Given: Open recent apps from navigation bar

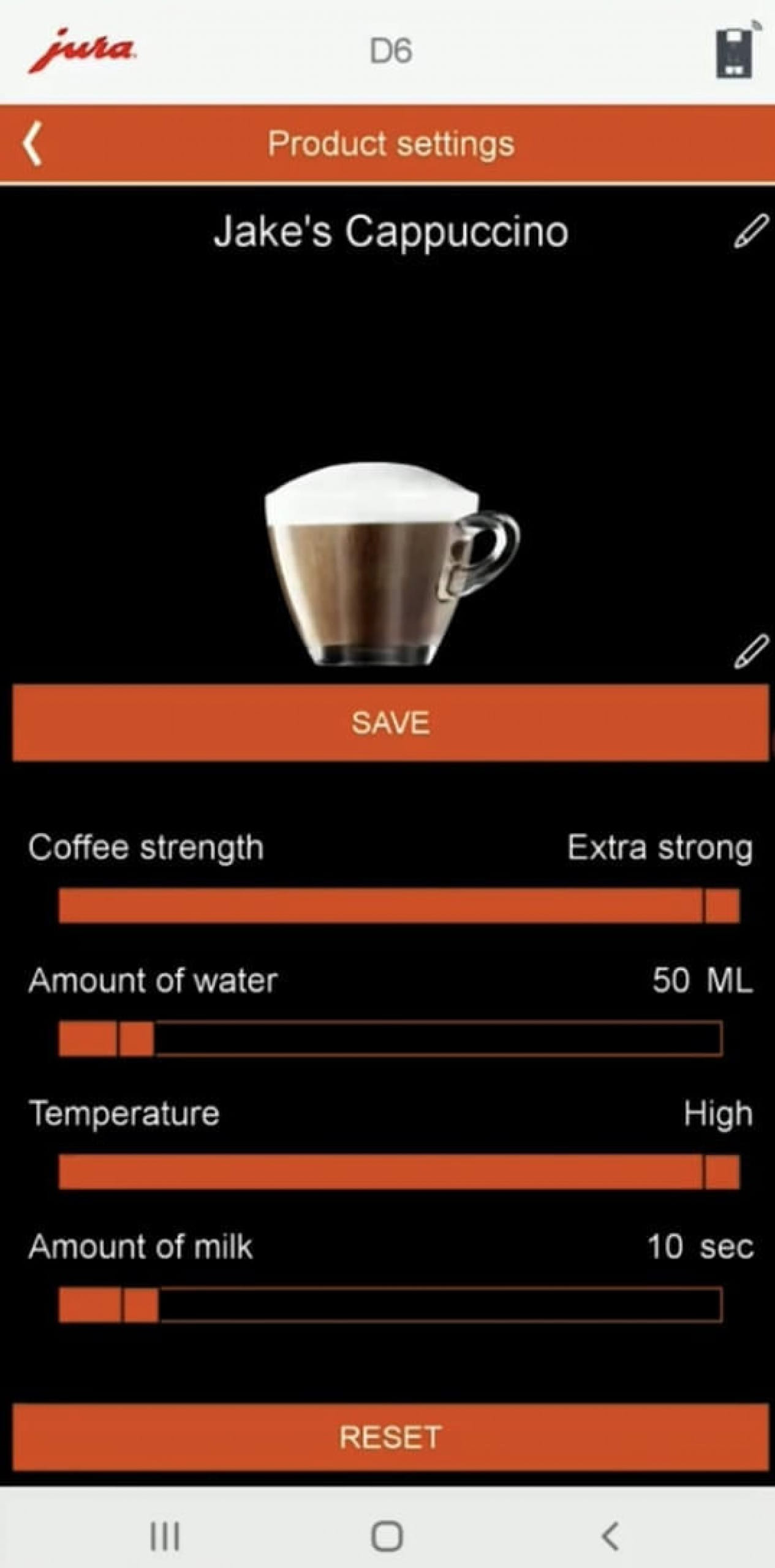Looking at the screenshot, I should click(x=165, y=1536).
